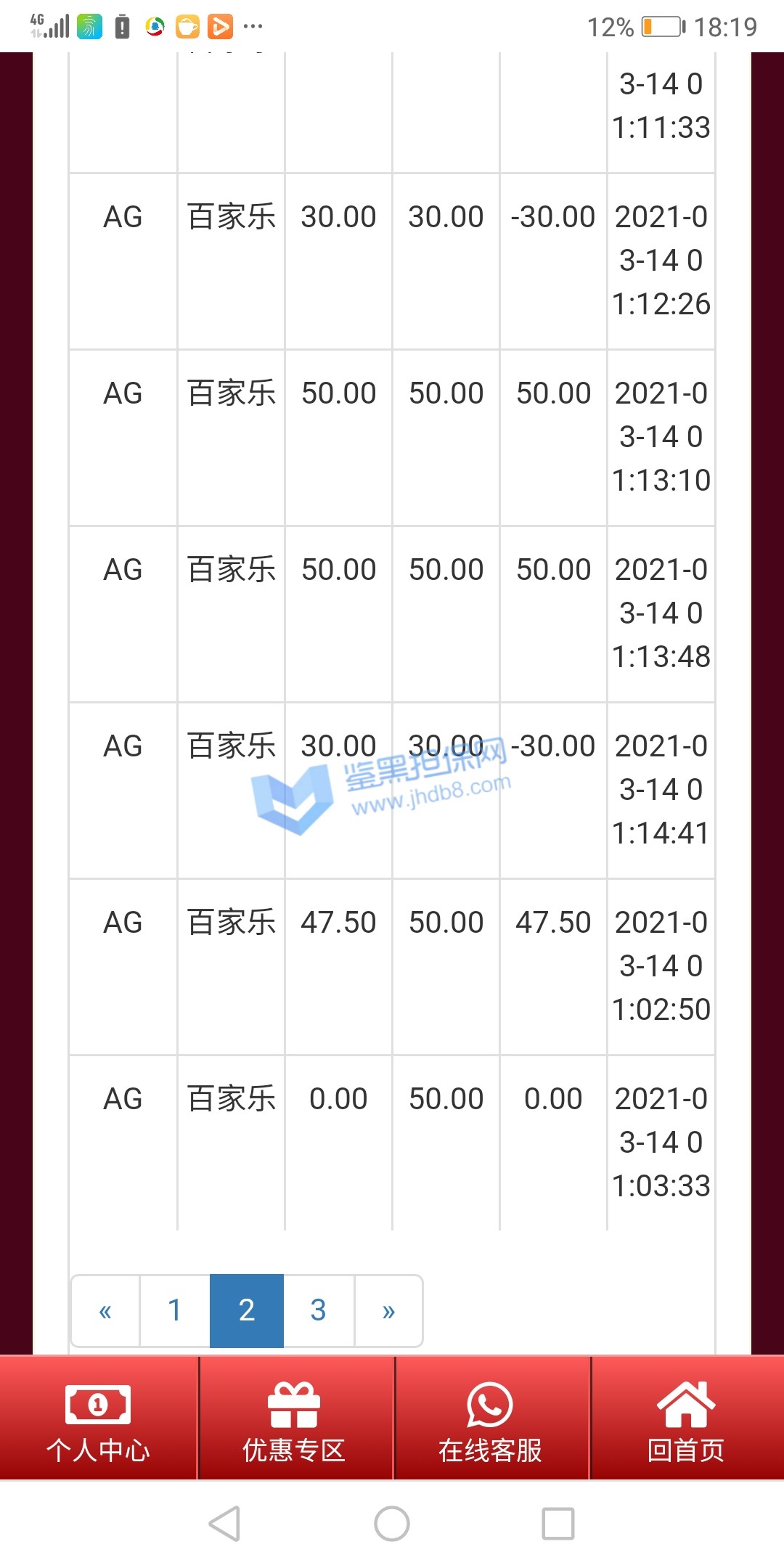This screenshot has height=1568, width=784.
Task: Jump to previous pages with « arrow
Action: [x=105, y=1311]
